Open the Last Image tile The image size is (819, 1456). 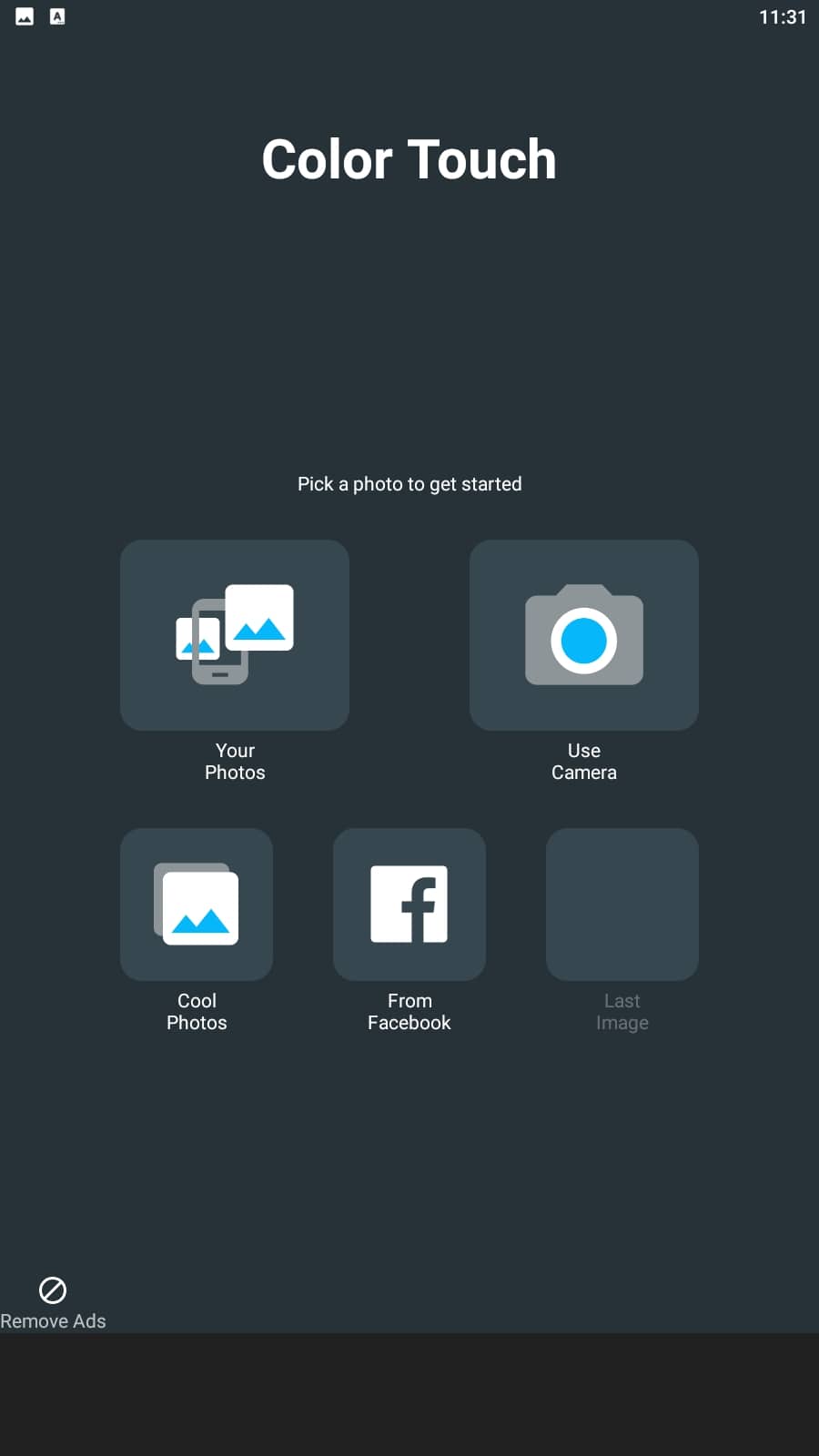[x=622, y=904]
